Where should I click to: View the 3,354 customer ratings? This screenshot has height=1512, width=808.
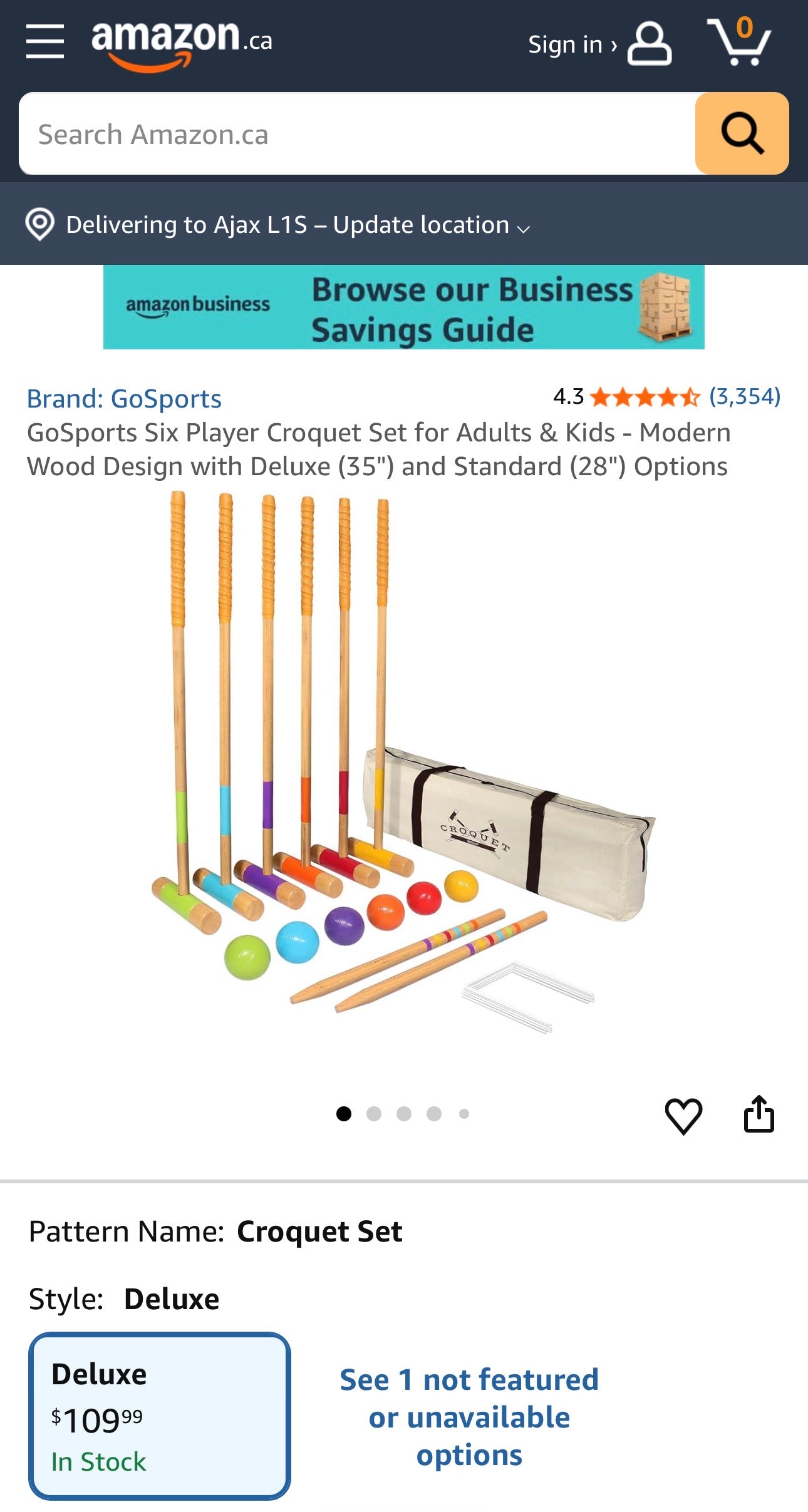tap(744, 396)
